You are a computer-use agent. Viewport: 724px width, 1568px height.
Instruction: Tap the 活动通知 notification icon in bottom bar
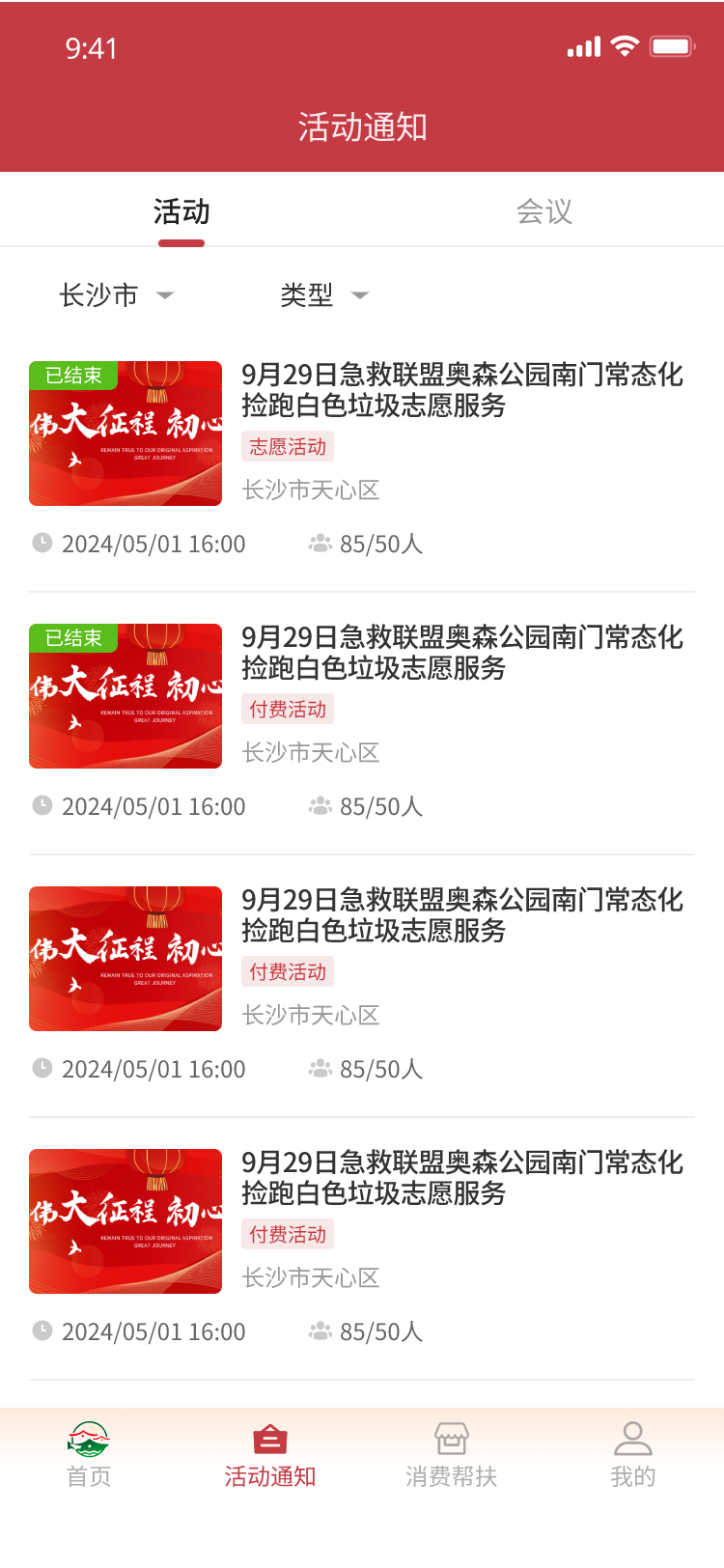(270, 1437)
